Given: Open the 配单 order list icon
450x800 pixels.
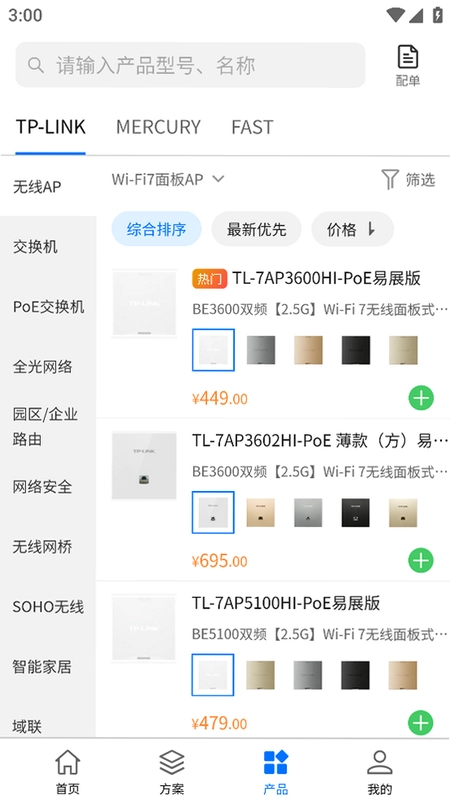Looking at the screenshot, I should pyautogui.click(x=408, y=66).
